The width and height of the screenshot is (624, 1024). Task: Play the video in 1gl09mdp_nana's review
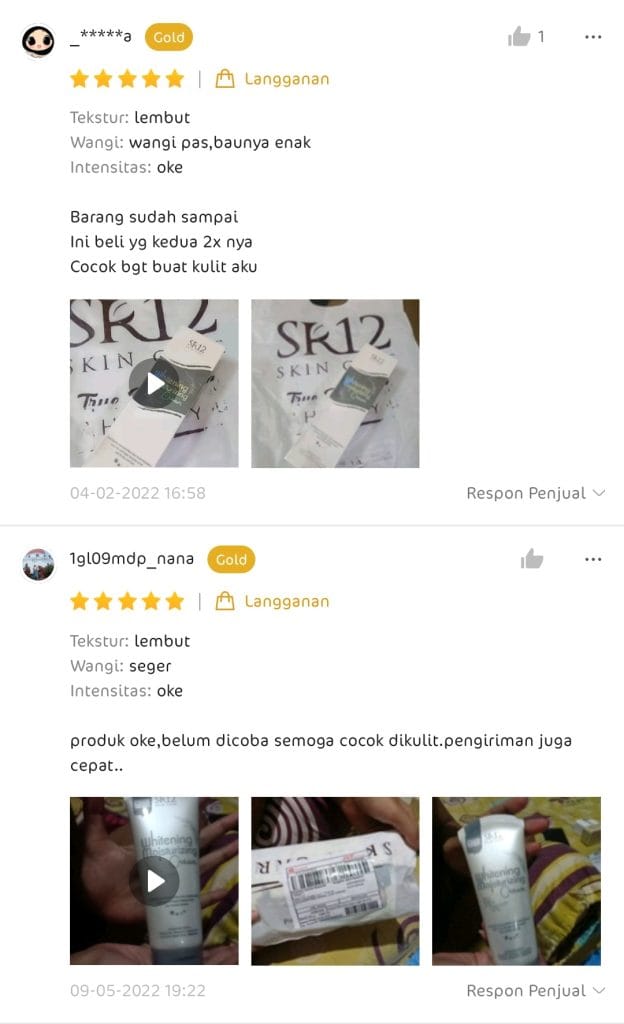coord(154,881)
